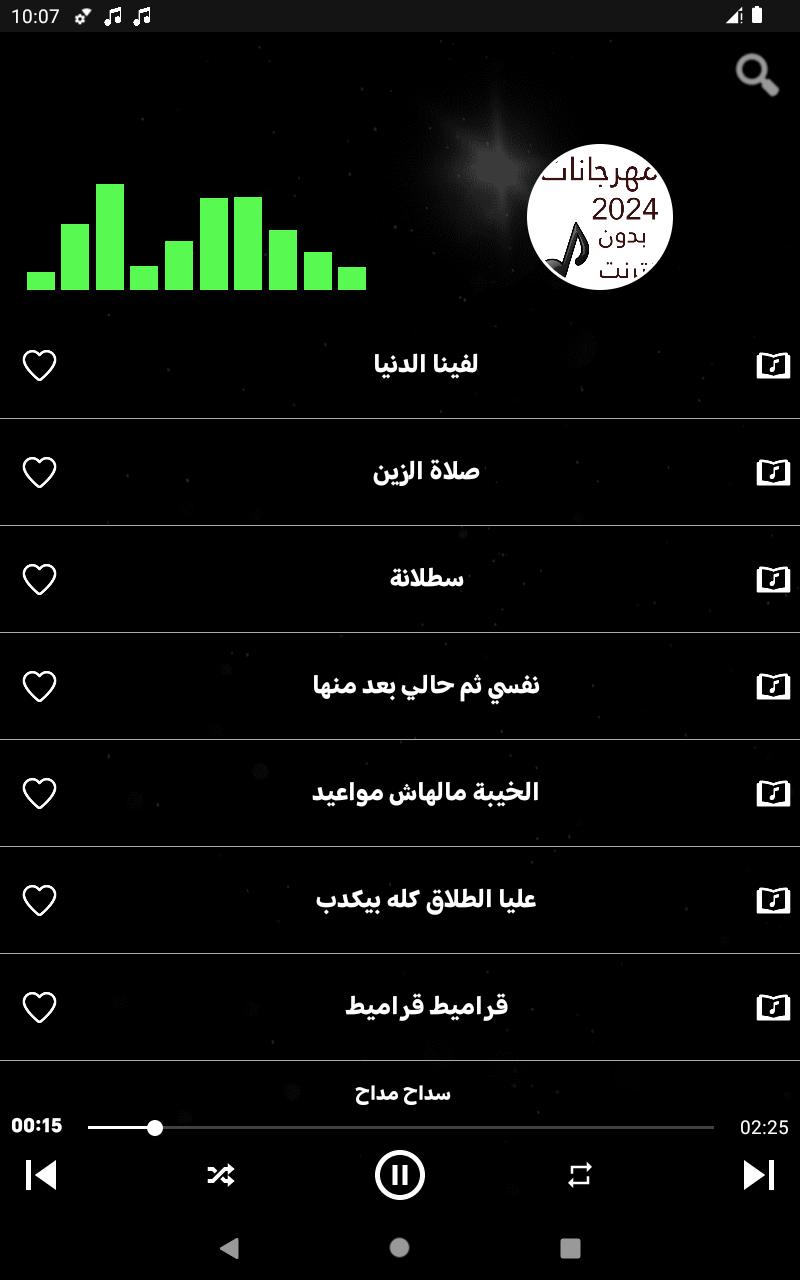Open the search magnifier icon
Viewport: 800px width, 1280px height.
757,75
